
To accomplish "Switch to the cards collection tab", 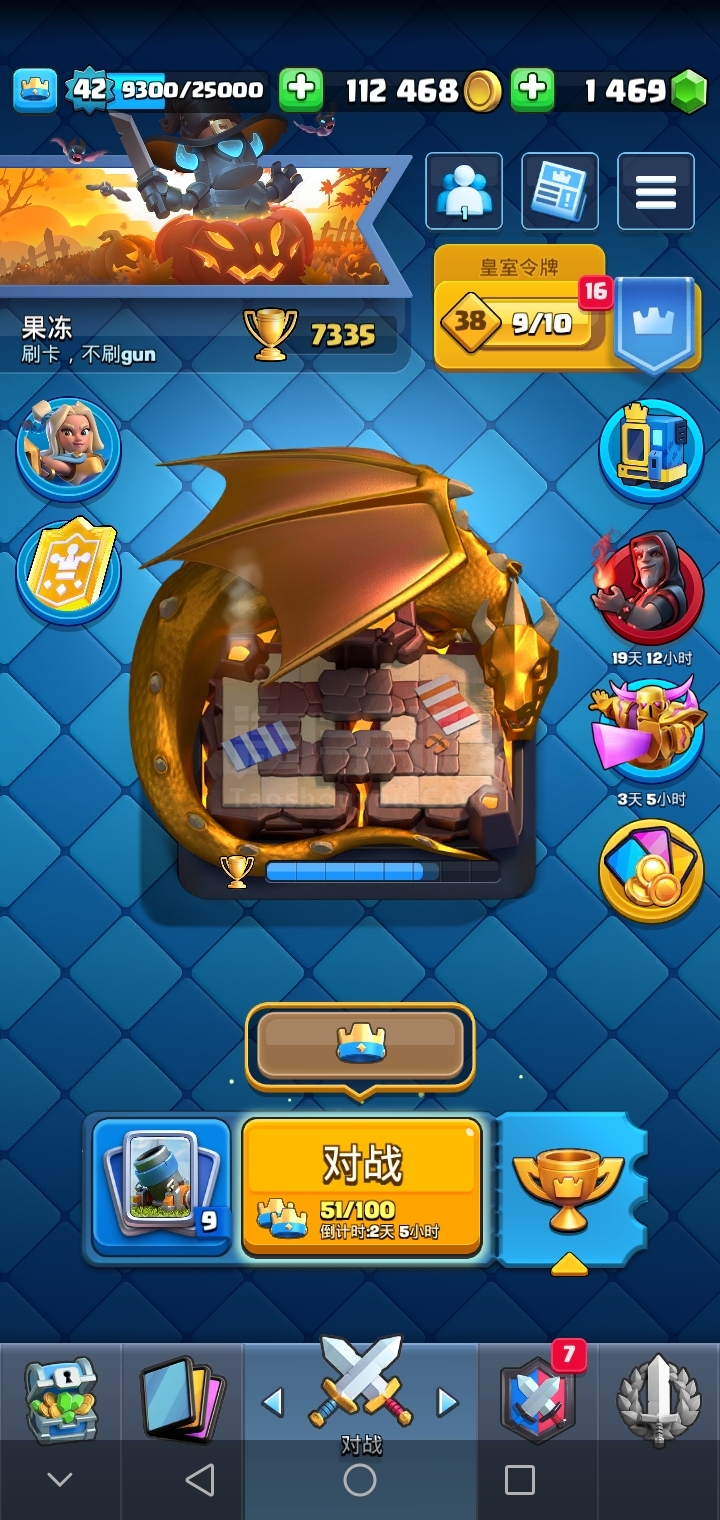I will point(182,1400).
